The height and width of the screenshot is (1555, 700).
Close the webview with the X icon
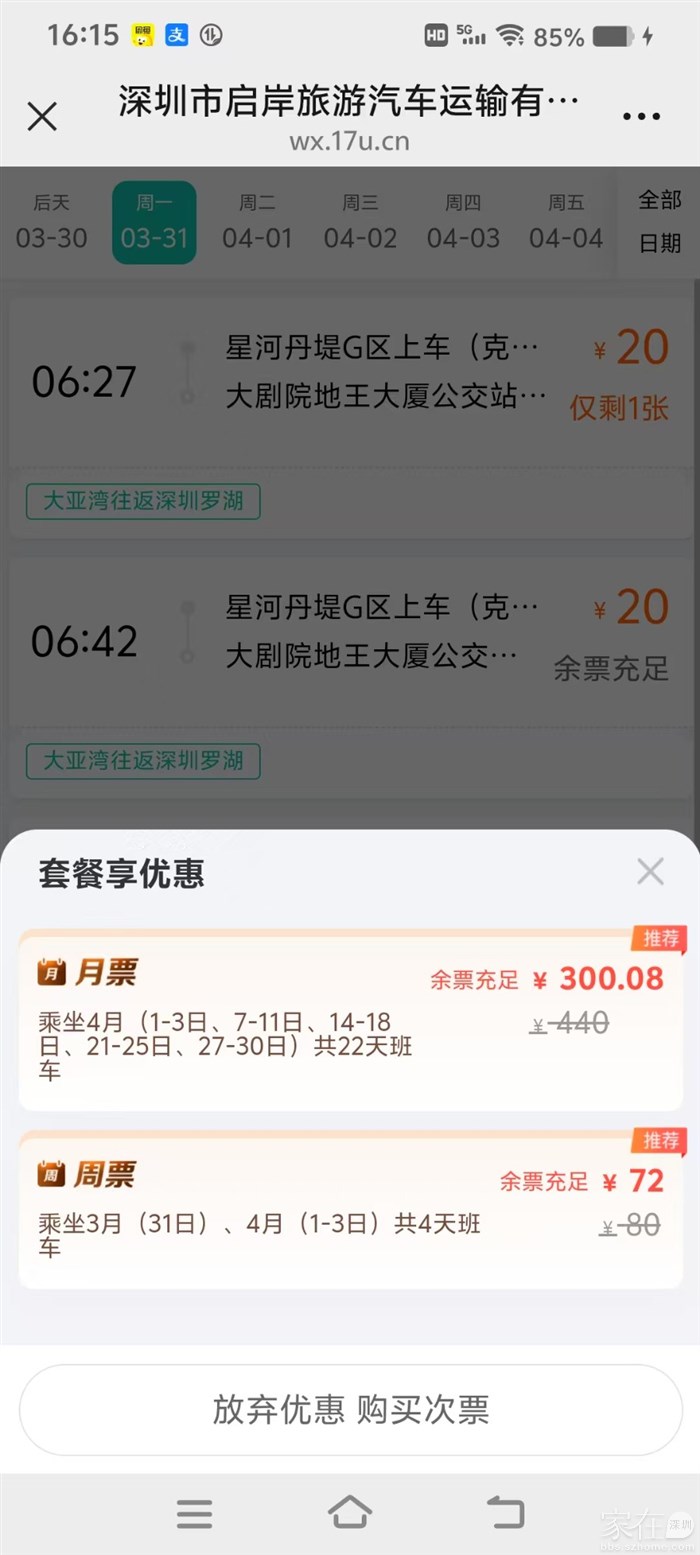42,117
